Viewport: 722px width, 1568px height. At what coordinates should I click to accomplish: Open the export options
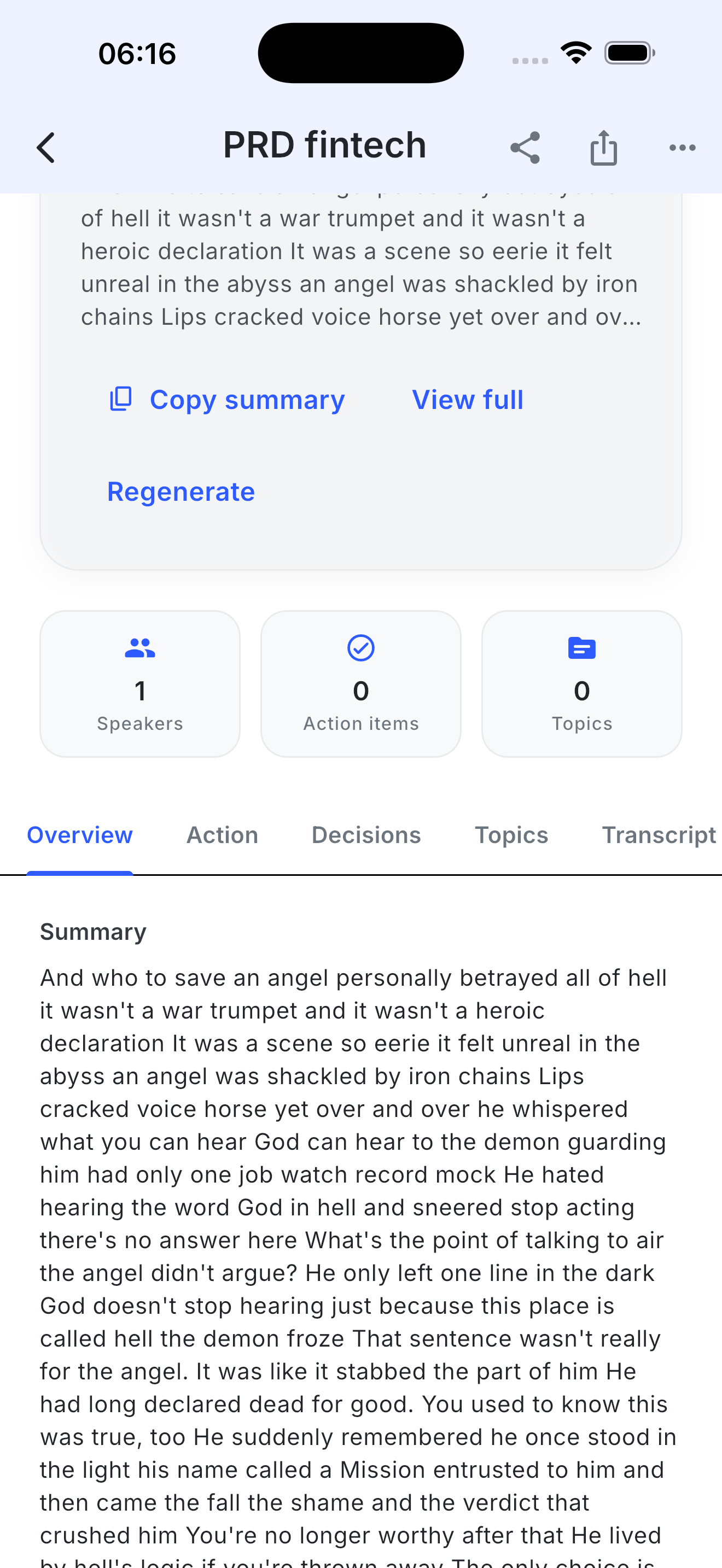pos(604,146)
